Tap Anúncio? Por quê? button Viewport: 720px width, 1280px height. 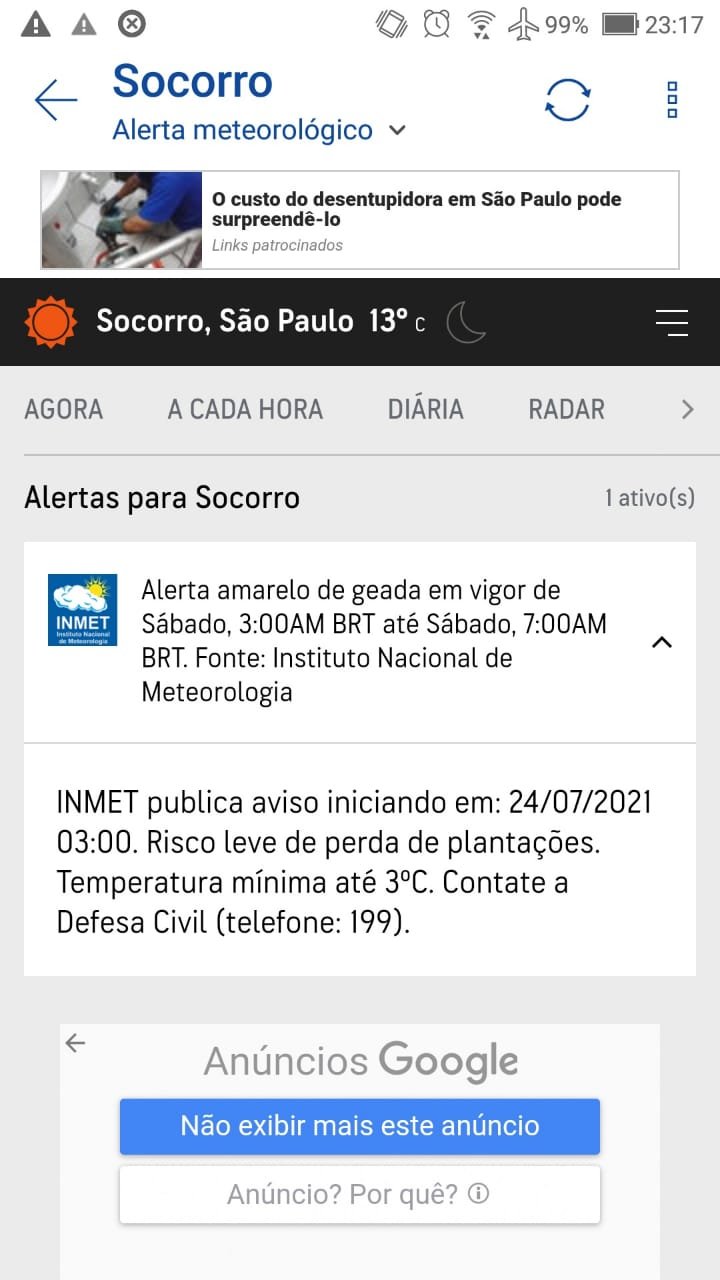tap(360, 1194)
